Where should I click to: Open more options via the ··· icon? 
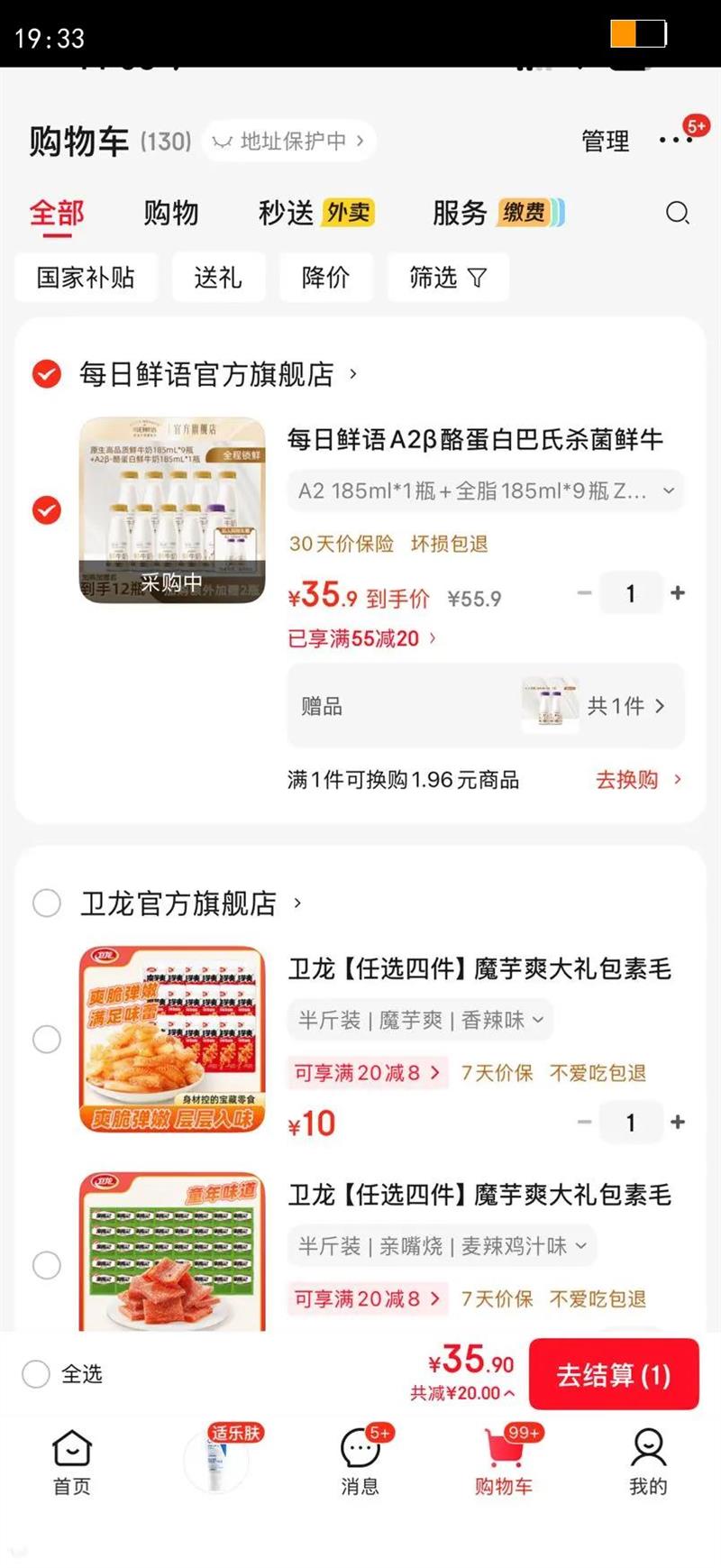pos(675,142)
